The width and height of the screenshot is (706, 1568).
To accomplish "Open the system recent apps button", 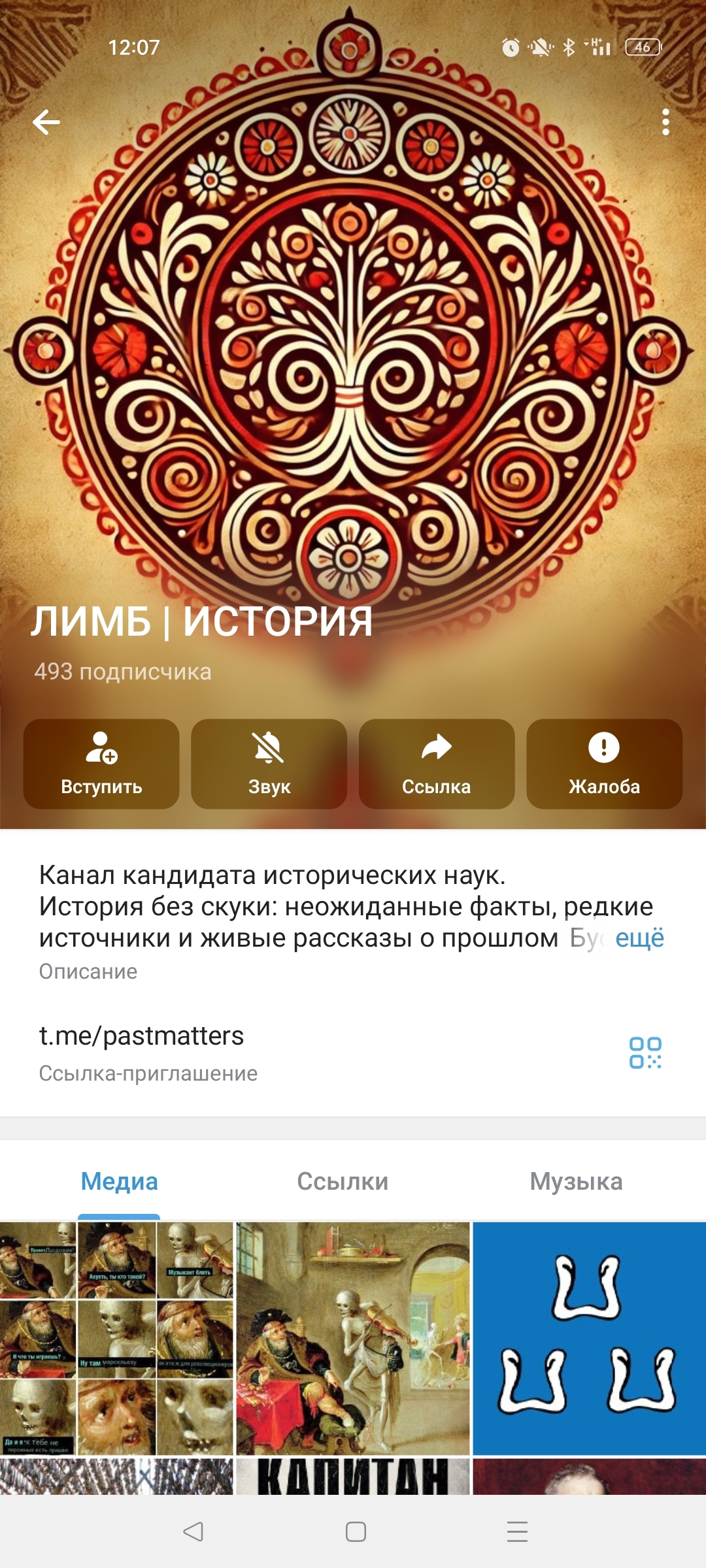I will (x=517, y=1531).
